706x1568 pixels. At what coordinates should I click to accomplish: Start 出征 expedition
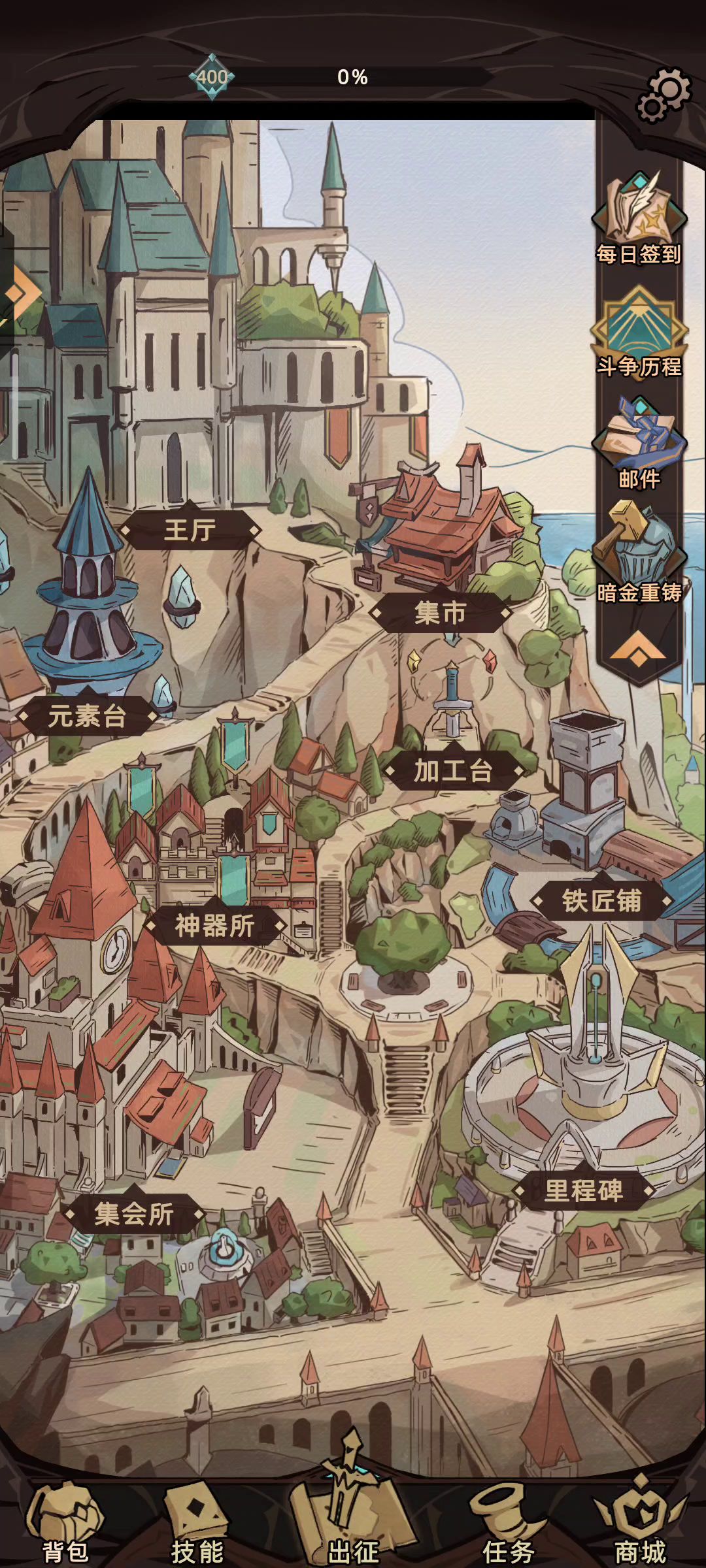[x=353, y=1516]
